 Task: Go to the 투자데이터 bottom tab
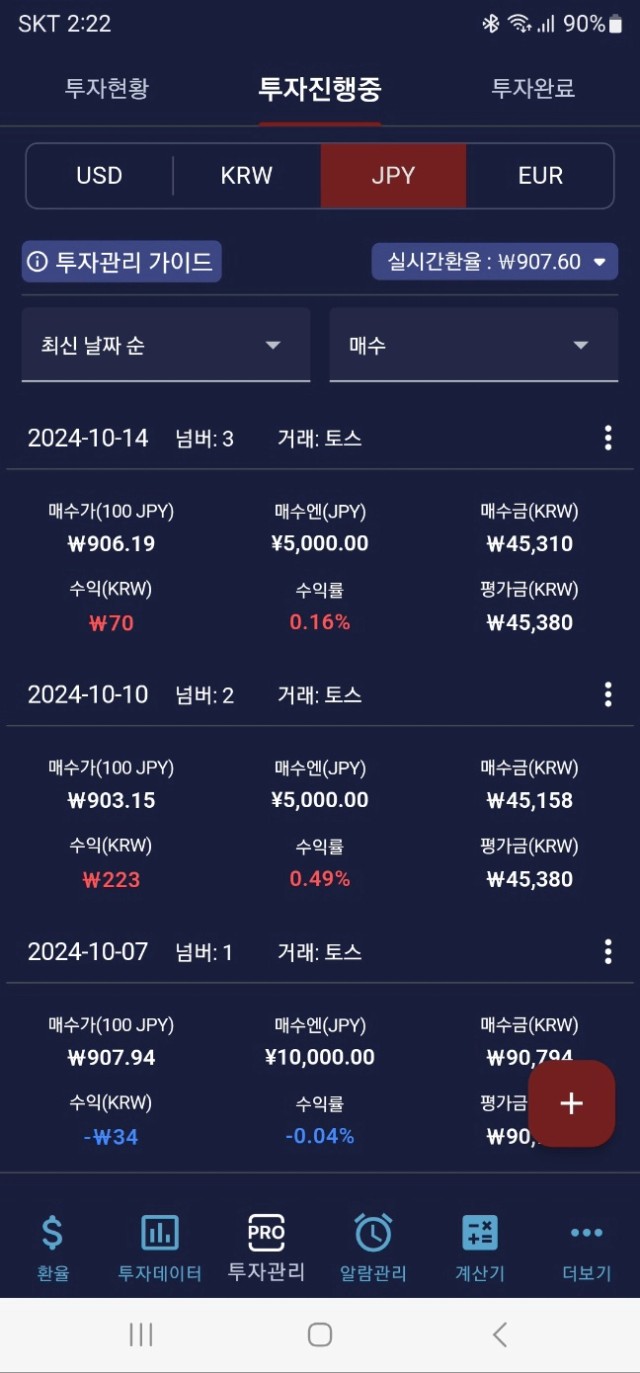pyautogui.click(x=160, y=1247)
